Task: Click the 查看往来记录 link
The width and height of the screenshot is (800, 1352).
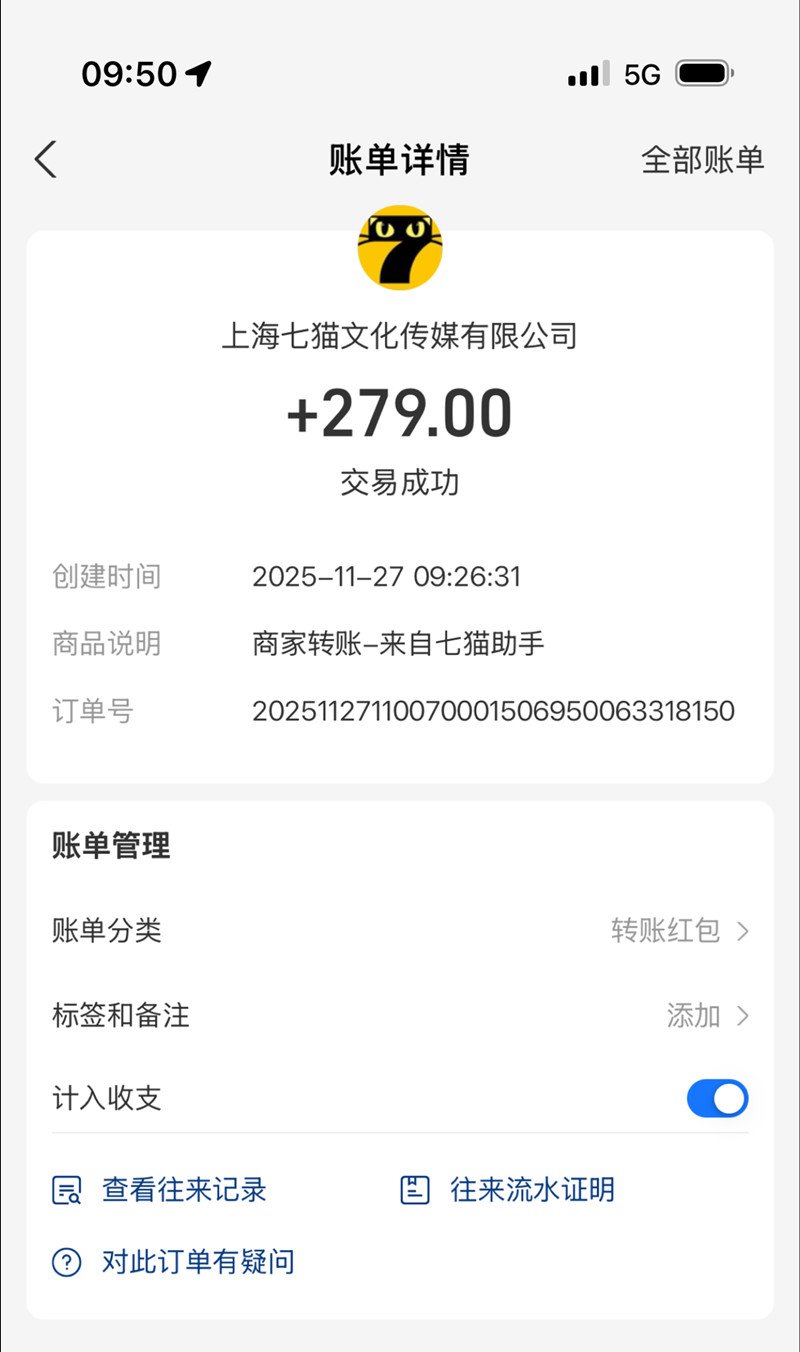Action: coord(180,1190)
